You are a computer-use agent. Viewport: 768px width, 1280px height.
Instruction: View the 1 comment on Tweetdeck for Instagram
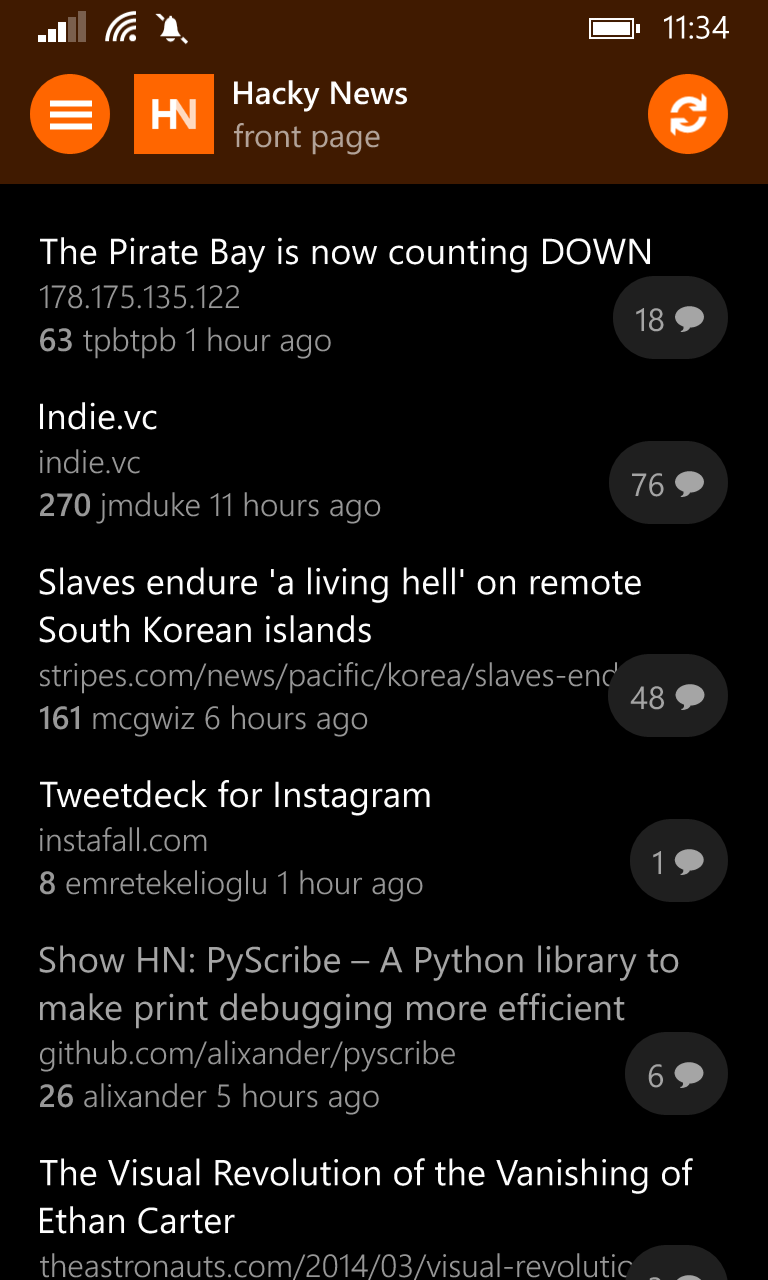(678, 861)
